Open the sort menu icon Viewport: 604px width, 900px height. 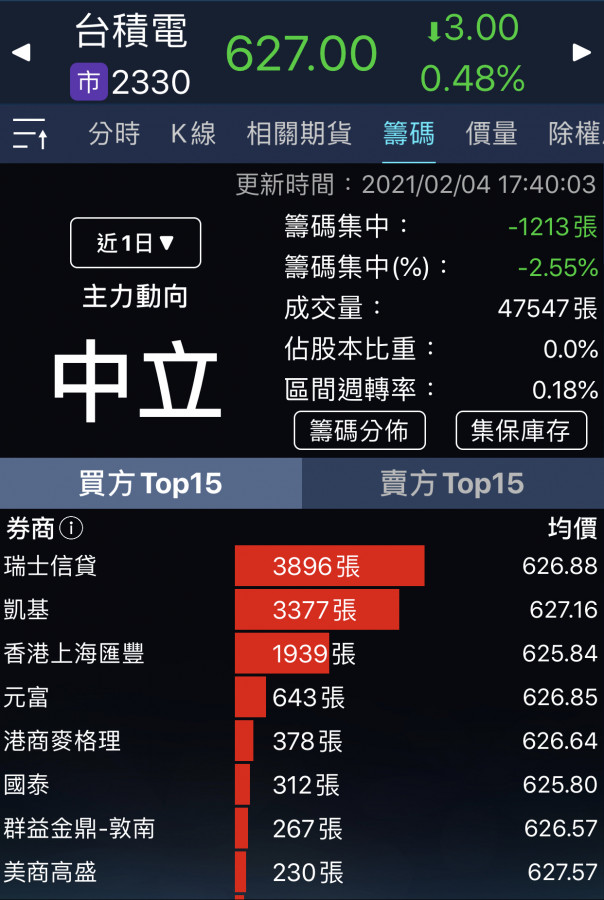pos(30,133)
